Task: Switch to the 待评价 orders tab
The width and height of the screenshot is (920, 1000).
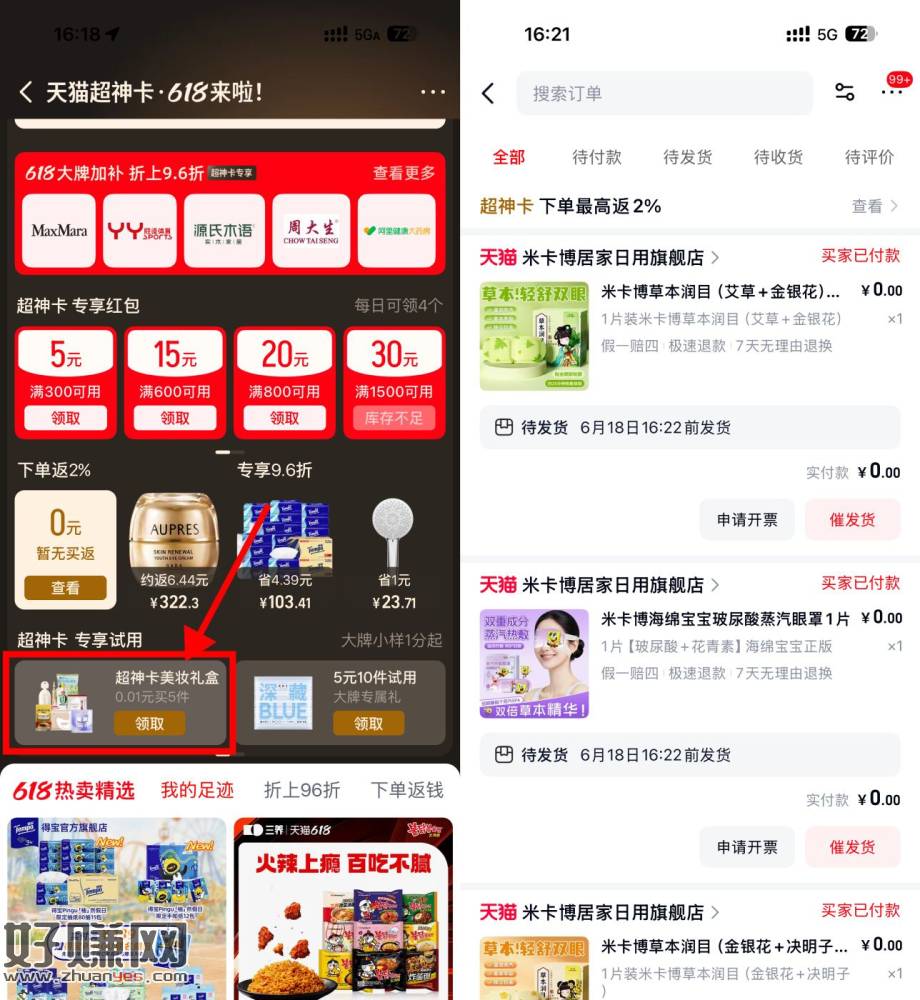Action: click(x=869, y=157)
